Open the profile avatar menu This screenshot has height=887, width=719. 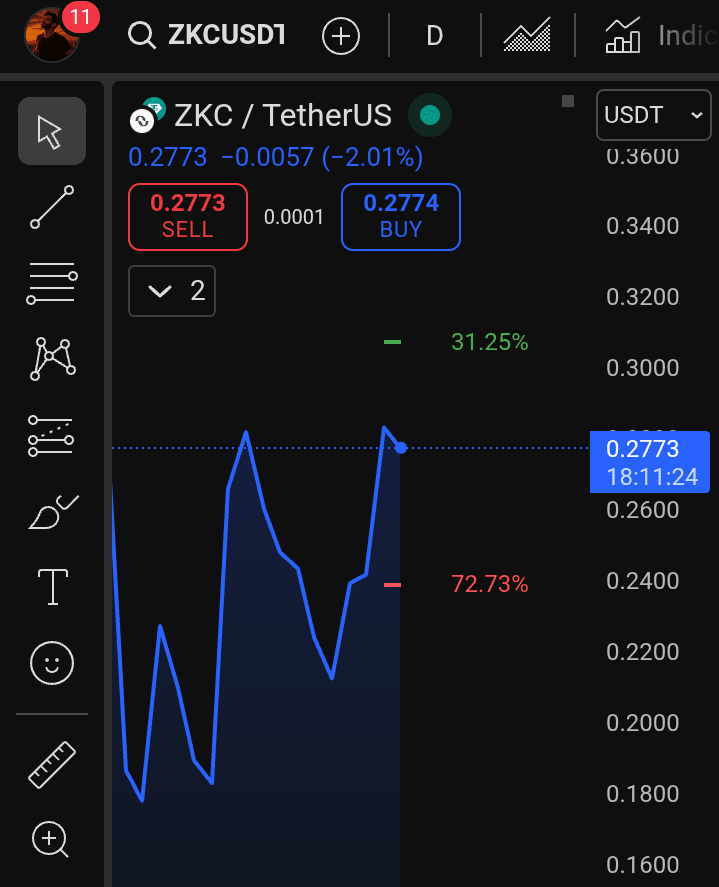[x=52, y=35]
